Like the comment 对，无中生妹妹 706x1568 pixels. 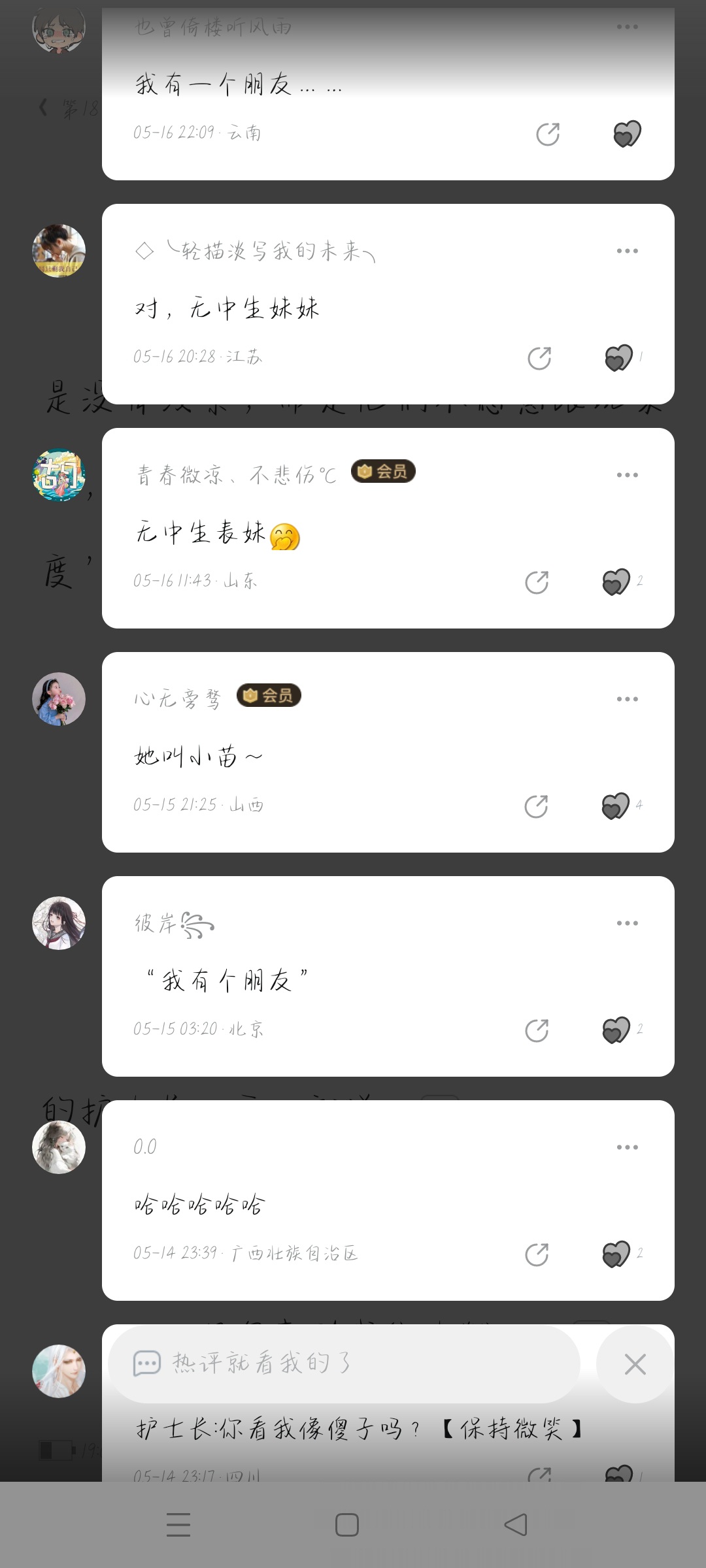618,357
